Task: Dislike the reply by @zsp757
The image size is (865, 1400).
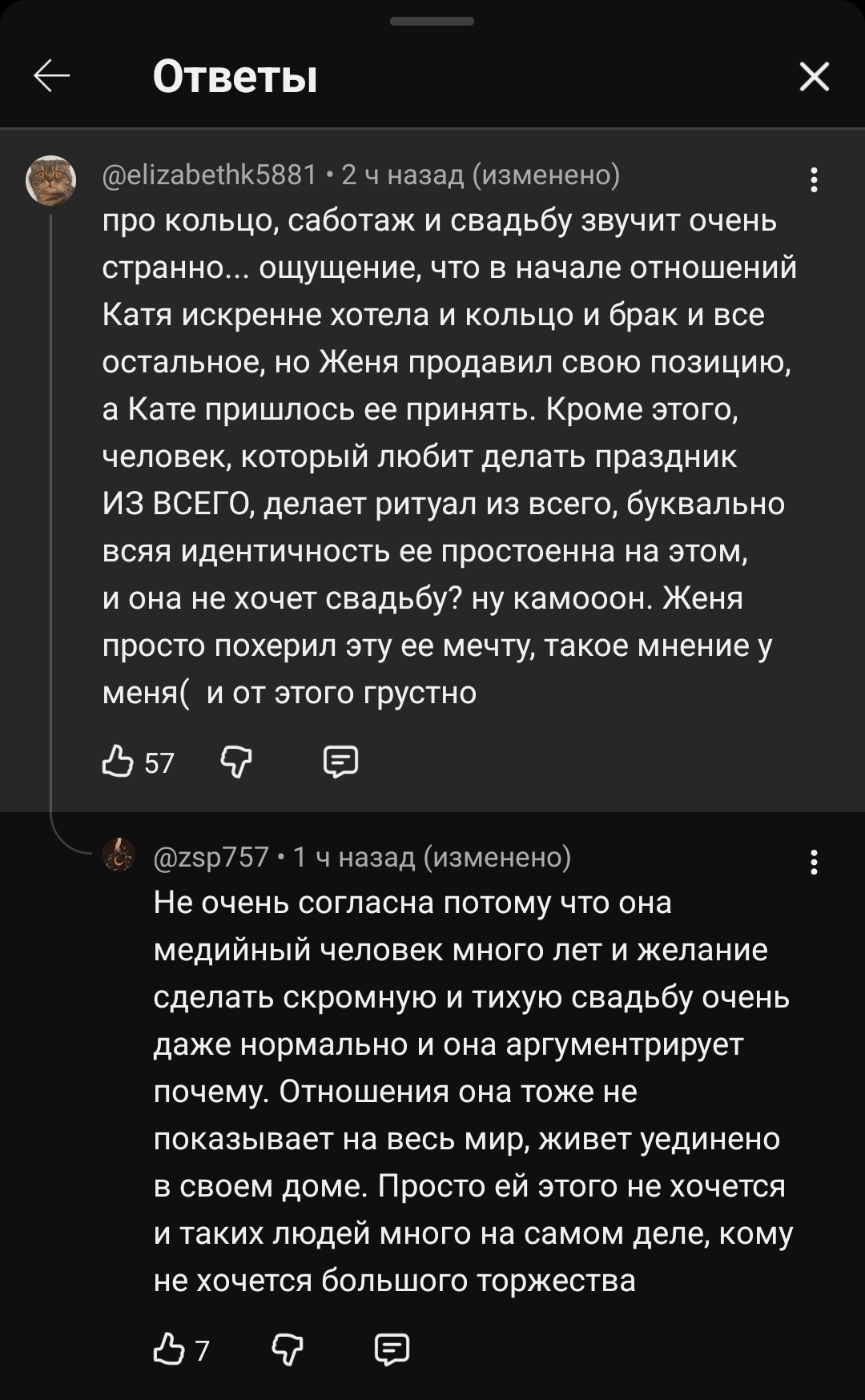Action: click(288, 1350)
